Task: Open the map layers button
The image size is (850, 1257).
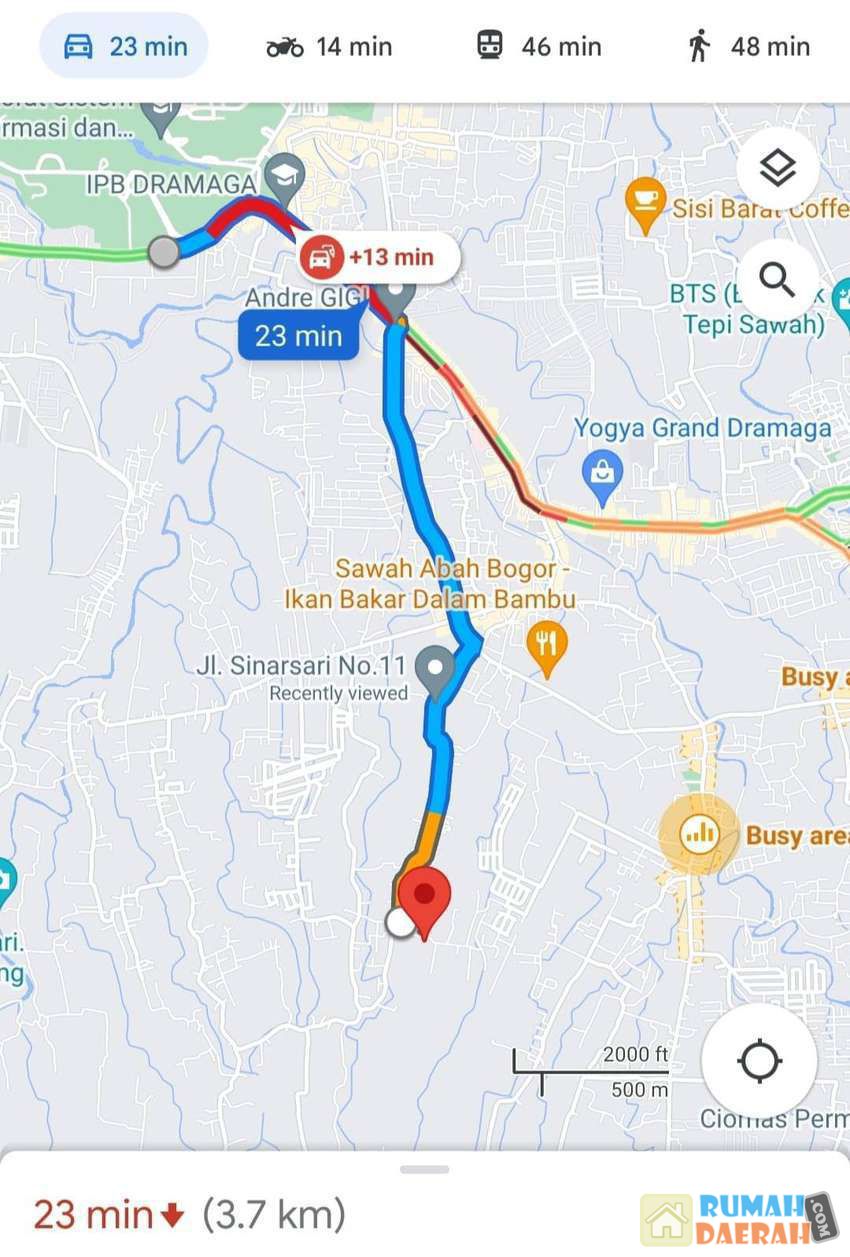Action: pyautogui.click(x=777, y=169)
